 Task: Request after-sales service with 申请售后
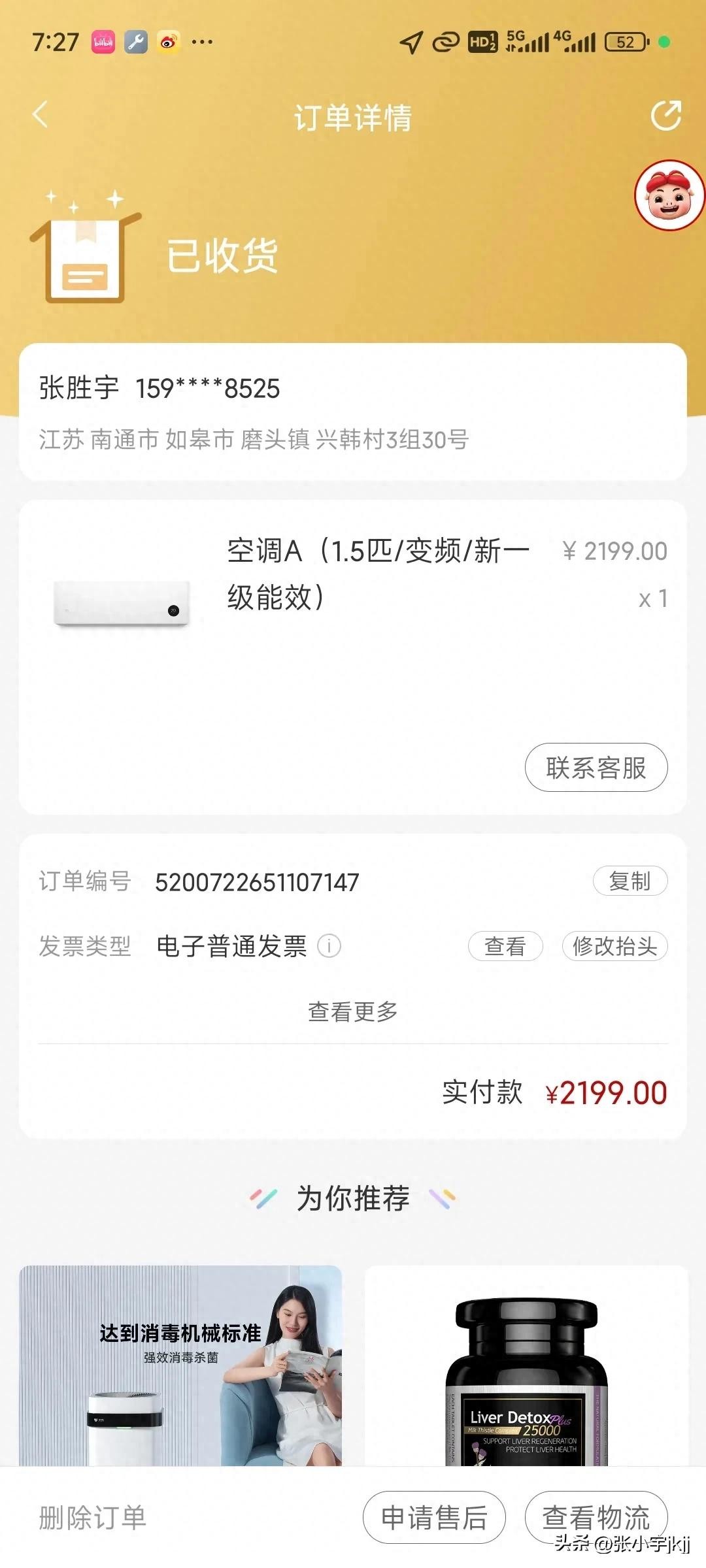click(434, 1517)
